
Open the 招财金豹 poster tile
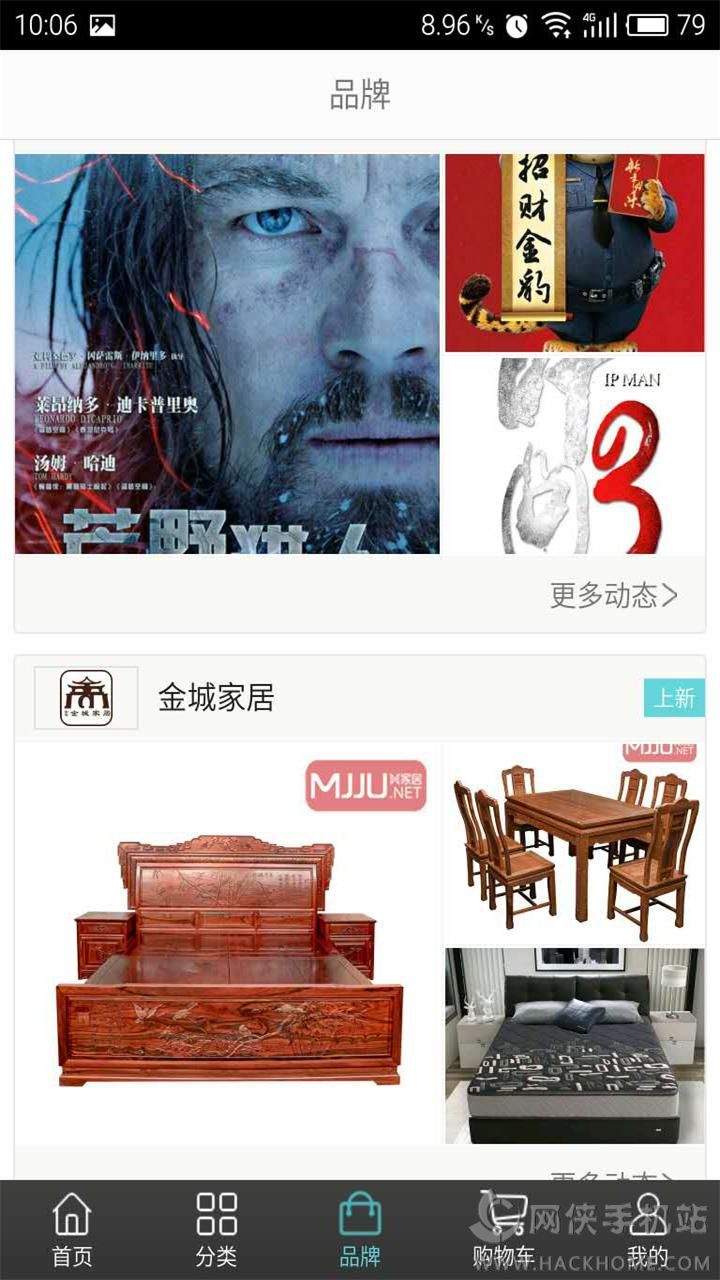575,253
